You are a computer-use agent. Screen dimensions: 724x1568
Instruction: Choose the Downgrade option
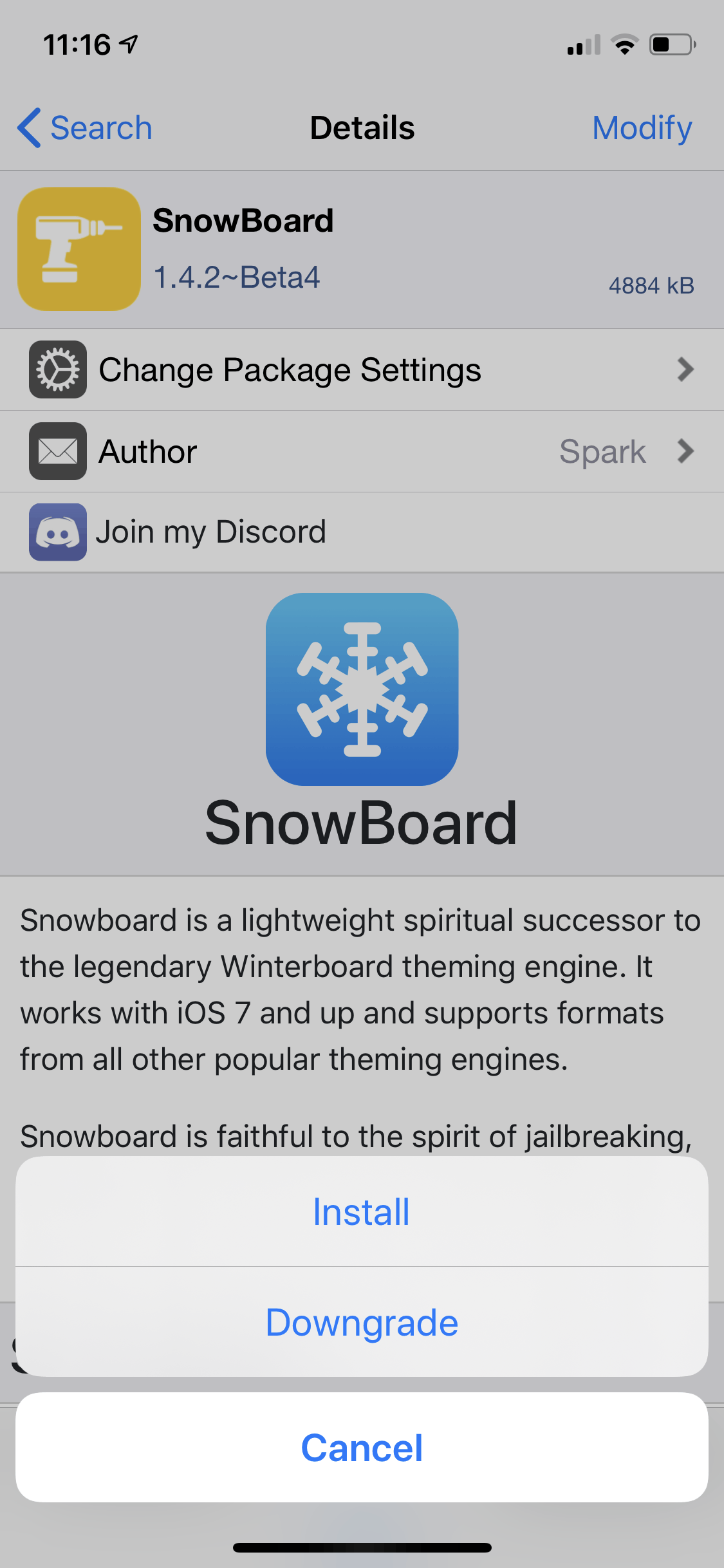[361, 1323]
